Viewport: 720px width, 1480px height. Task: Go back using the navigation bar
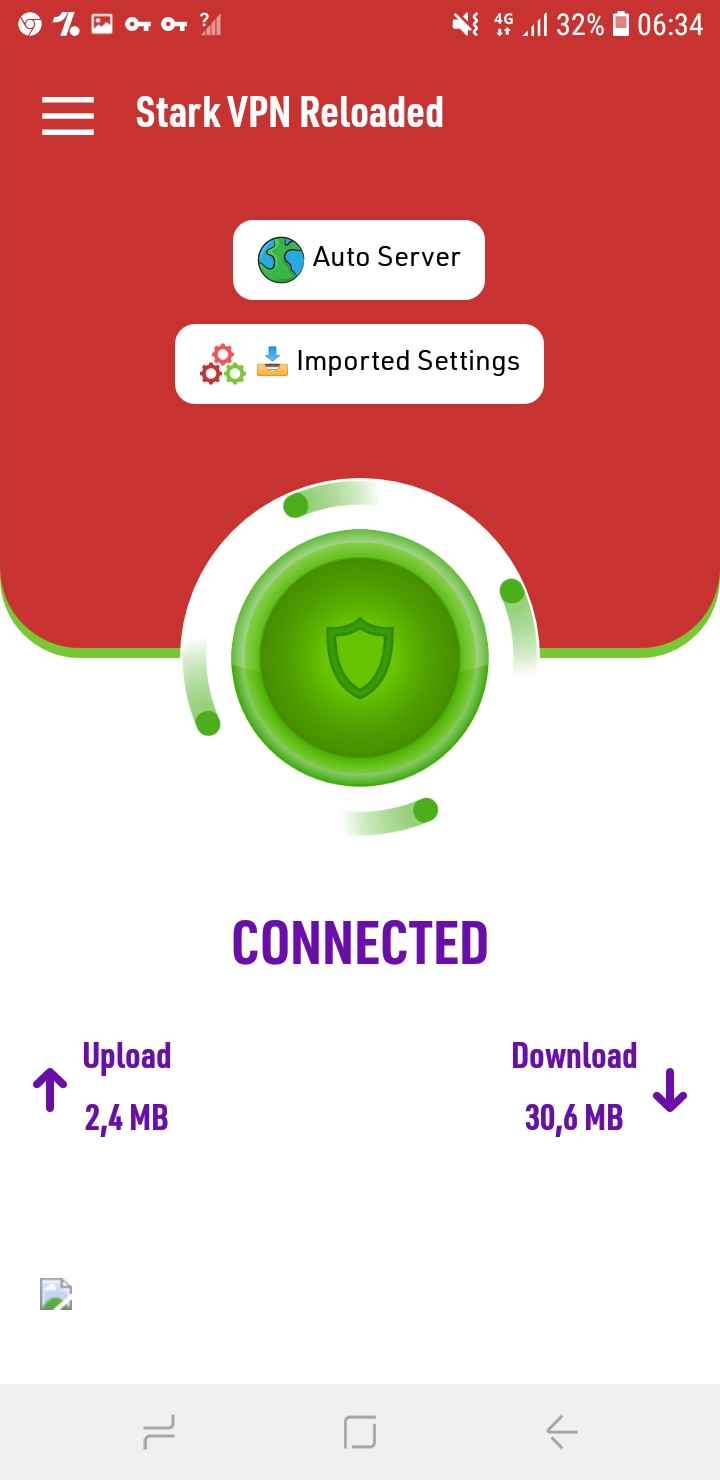[561, 1432]
